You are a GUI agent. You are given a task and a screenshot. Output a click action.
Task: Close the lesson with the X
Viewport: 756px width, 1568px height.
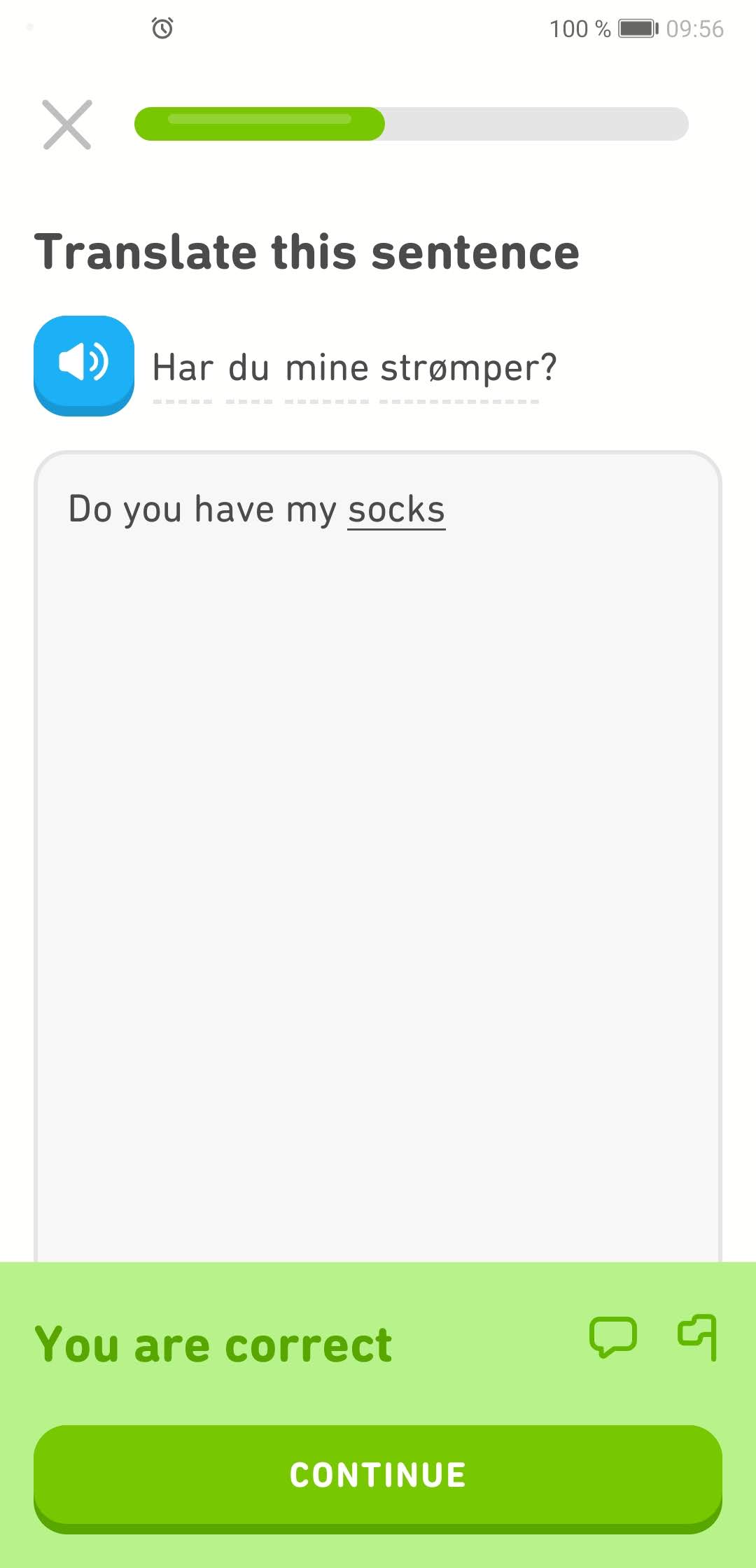click(67, 125)
